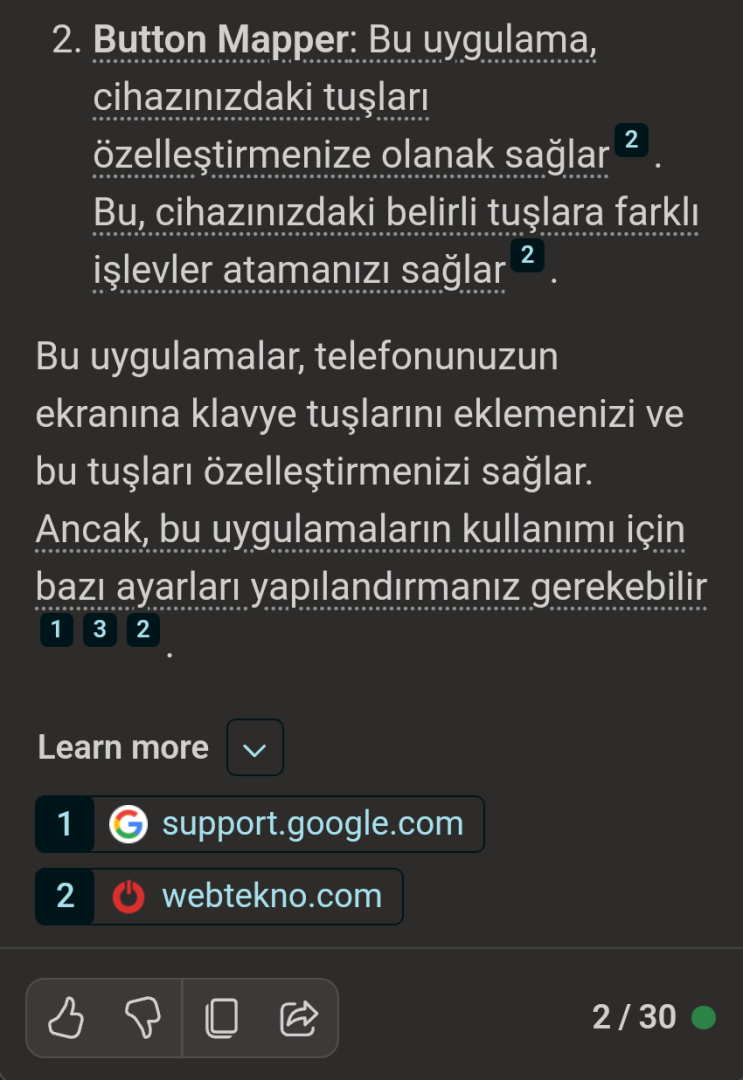Dislike this response with thumbs down
Image resolution: width=743 pixels, height=1080 pixels.
tap(141, 1018)
